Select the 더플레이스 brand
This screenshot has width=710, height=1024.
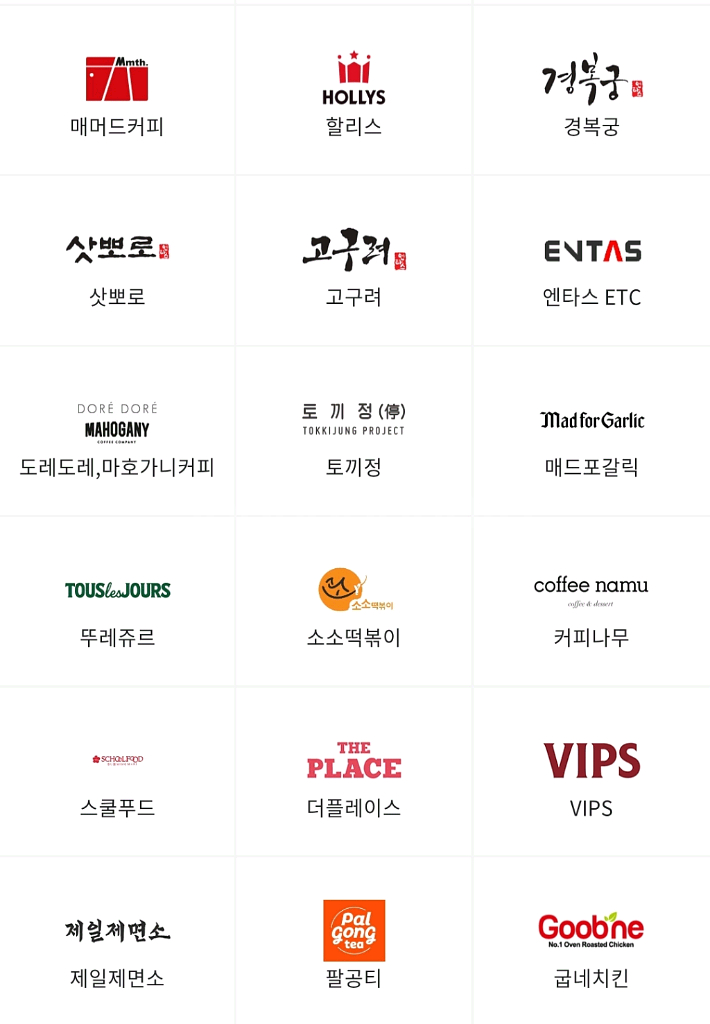coord(354,777)
